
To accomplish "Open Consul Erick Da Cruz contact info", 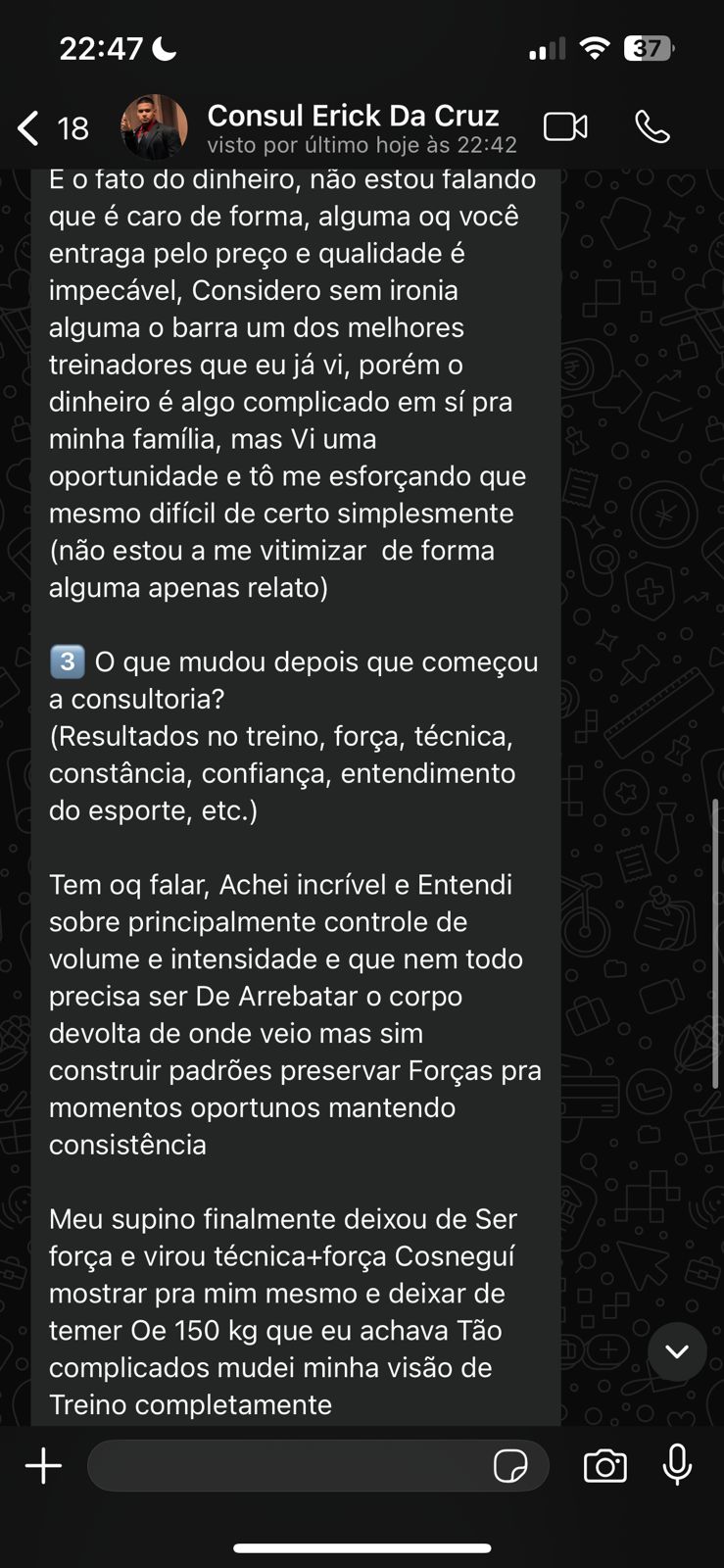I will tap(353, 127).
